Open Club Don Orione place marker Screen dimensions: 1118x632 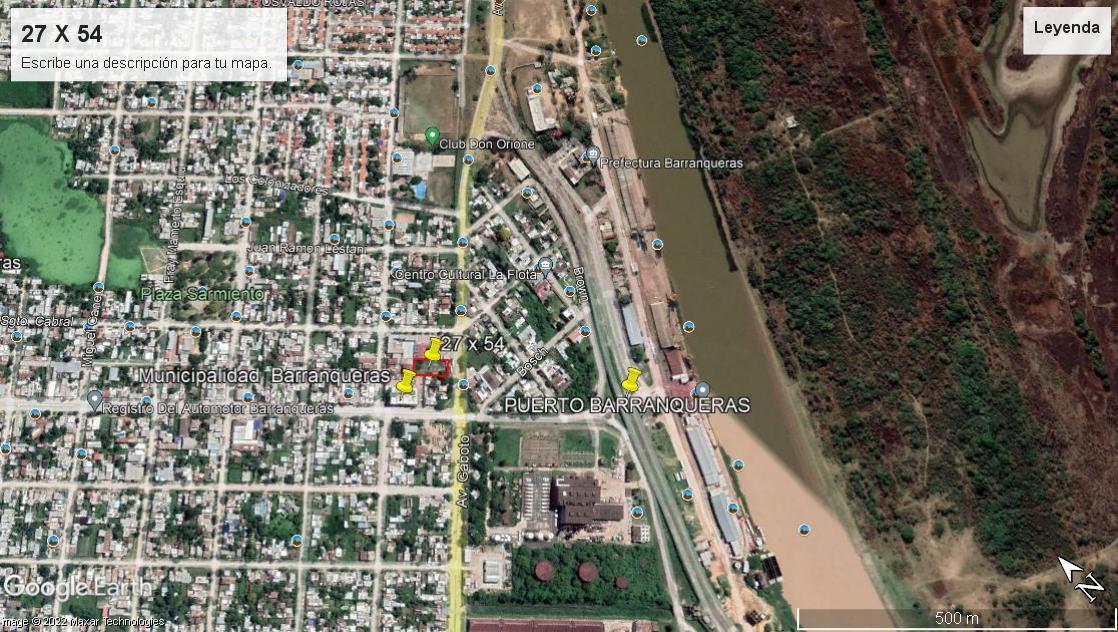pyautogui.click(x=432, y=136)
